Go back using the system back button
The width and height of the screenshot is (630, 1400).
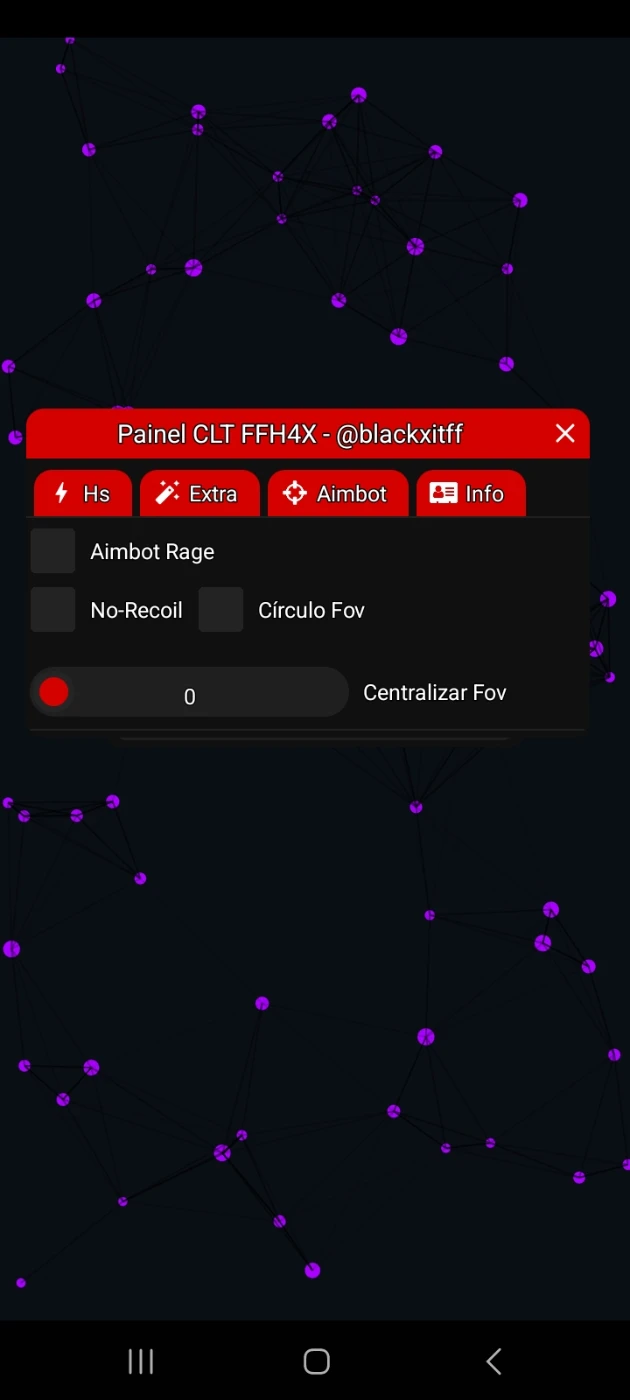[x=493, y=1361]
